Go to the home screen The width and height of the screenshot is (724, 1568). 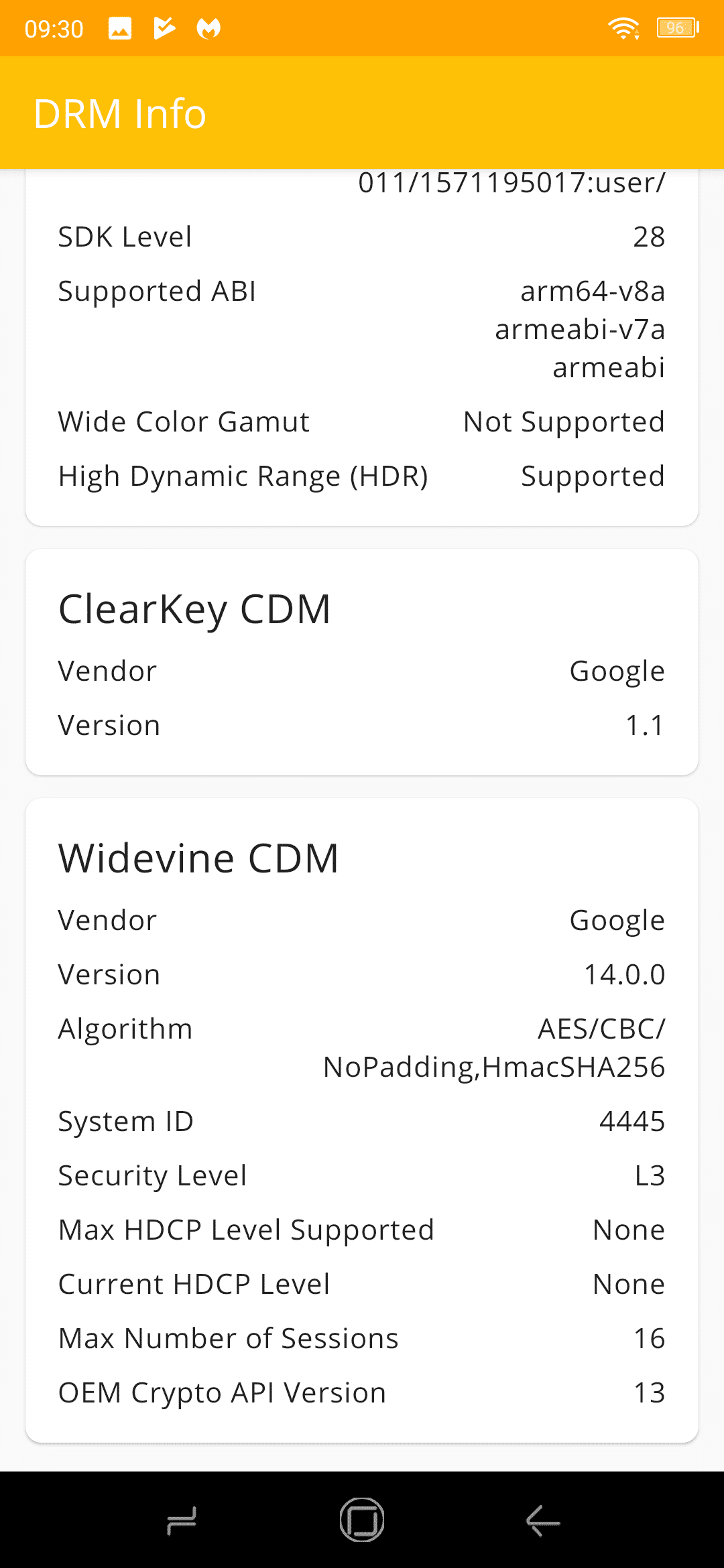362,1520
